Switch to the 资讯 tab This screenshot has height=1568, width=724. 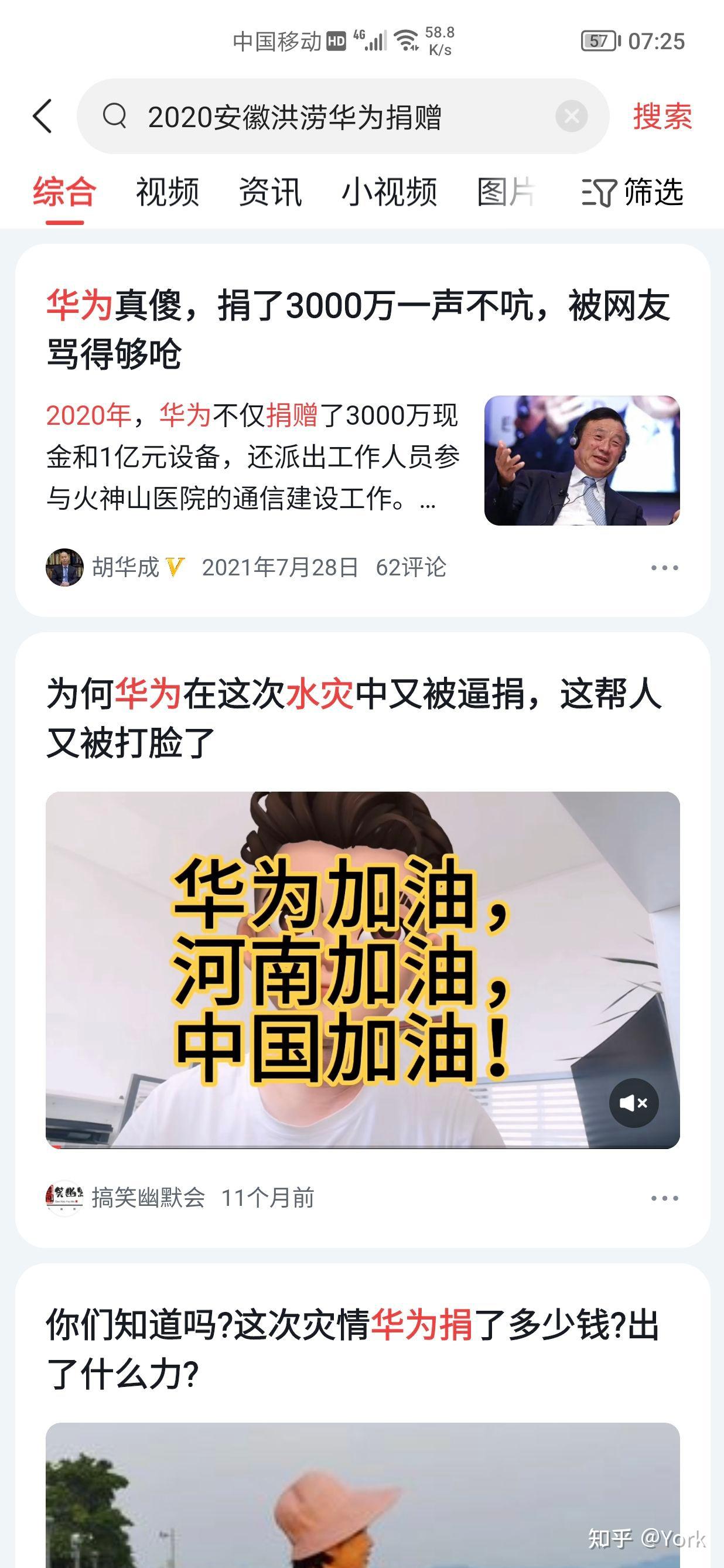tap(270, 192)
